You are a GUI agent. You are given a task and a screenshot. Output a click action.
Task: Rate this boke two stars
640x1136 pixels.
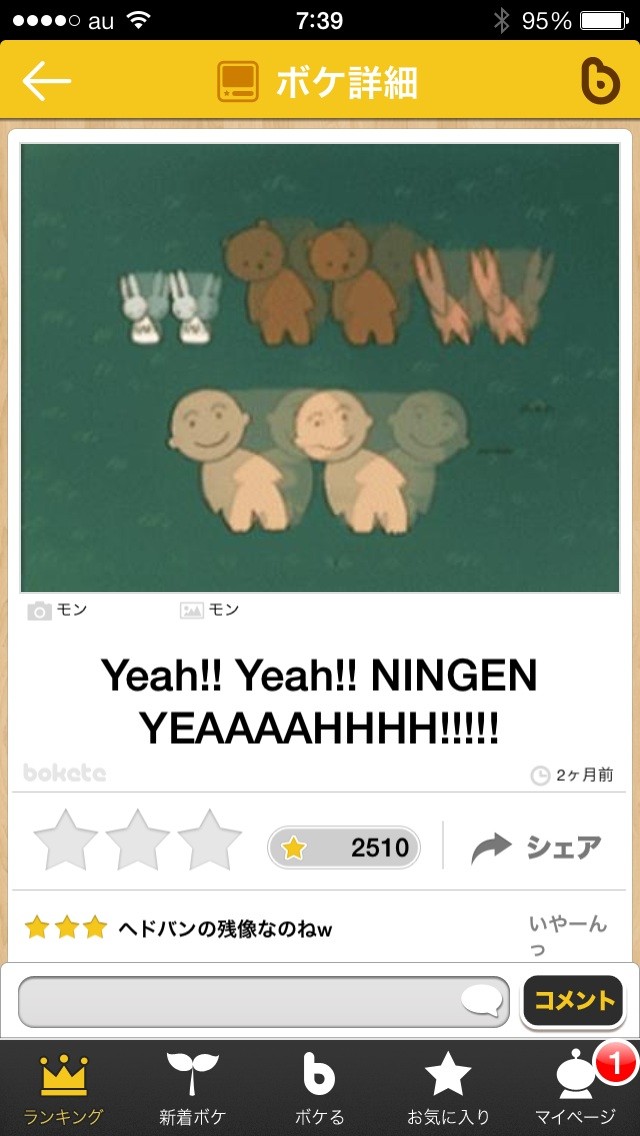(138, 840)
